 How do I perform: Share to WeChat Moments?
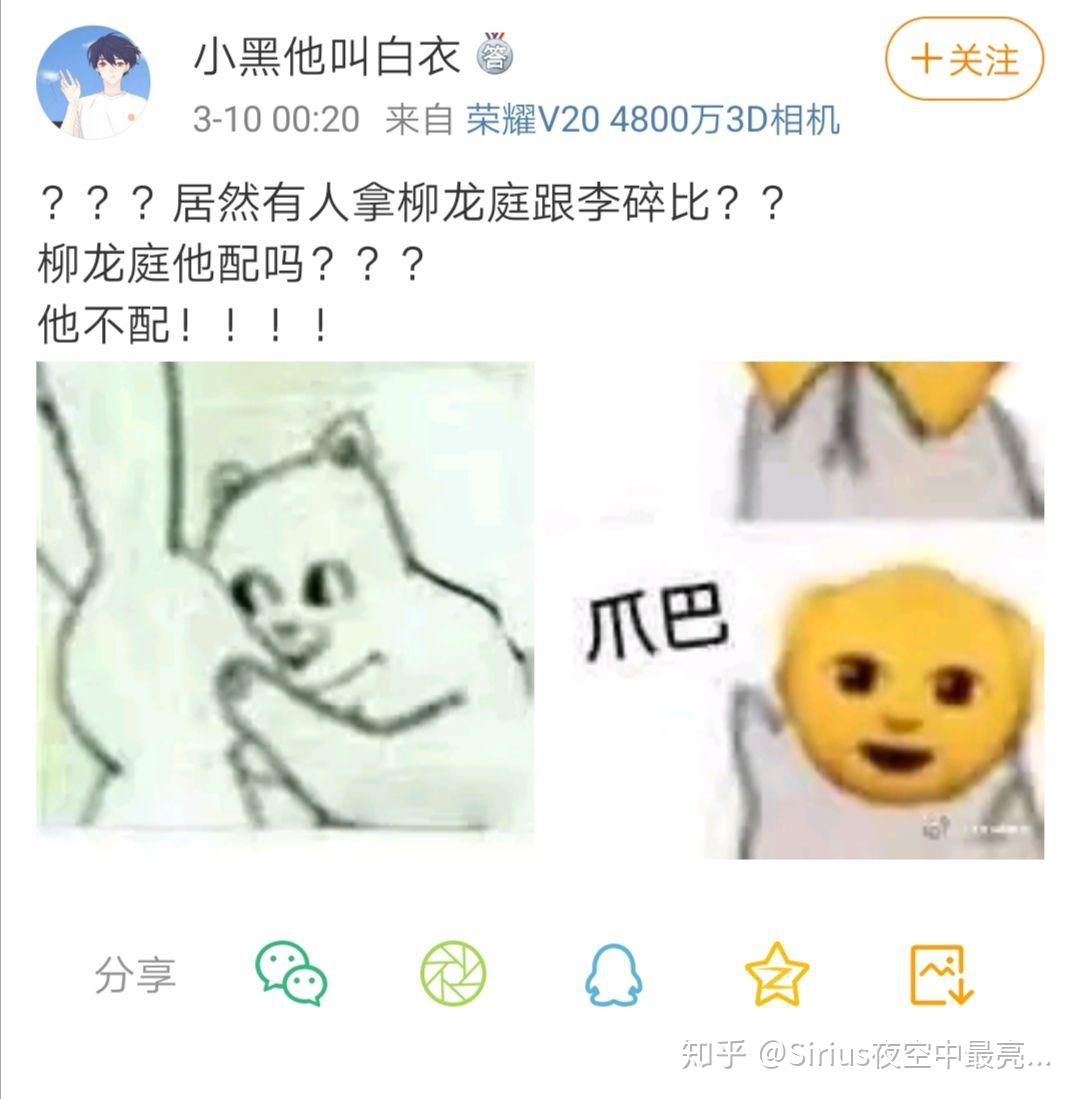[x=453, y=973]
